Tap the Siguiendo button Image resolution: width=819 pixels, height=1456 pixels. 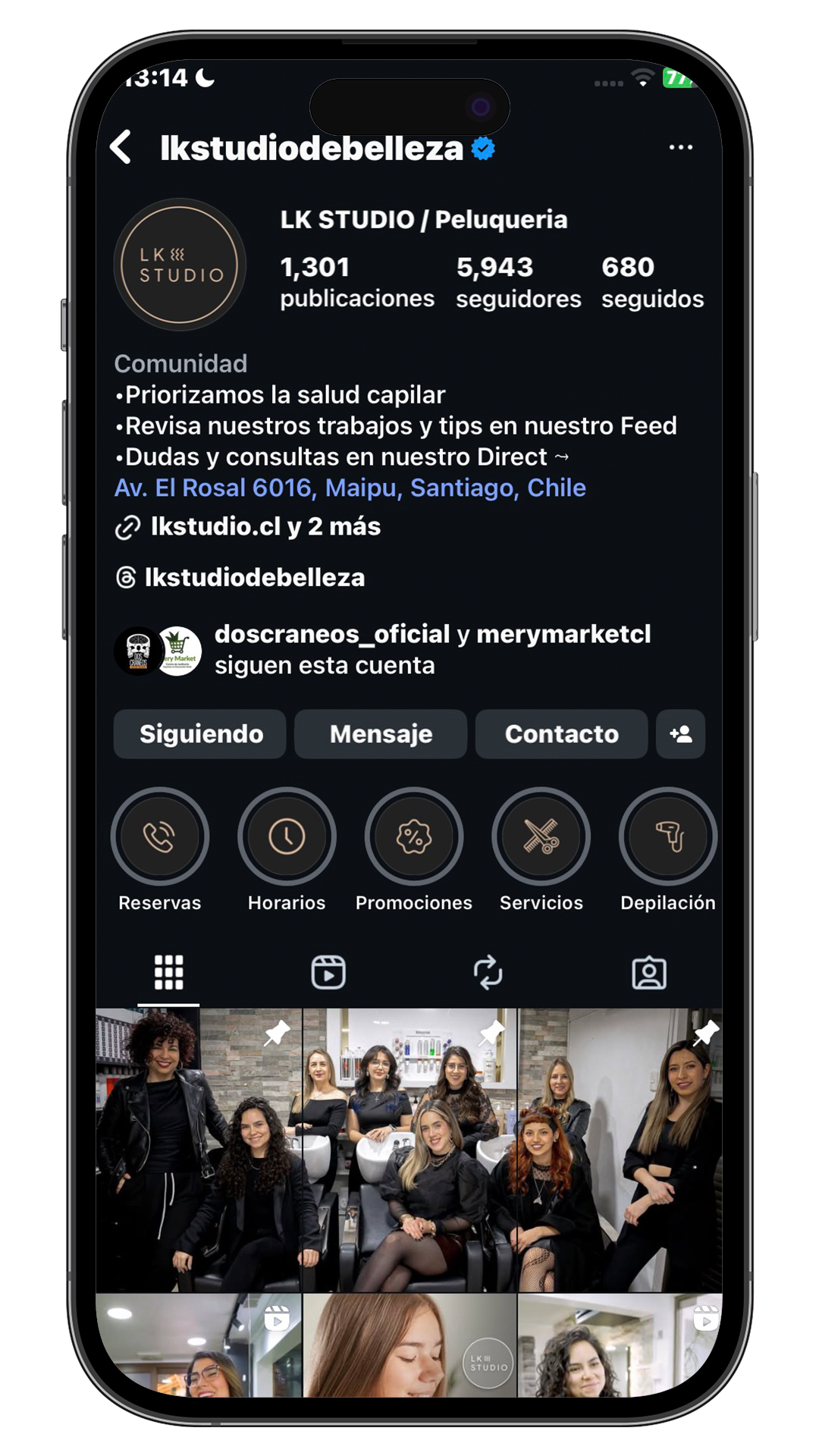coord(200,734)
